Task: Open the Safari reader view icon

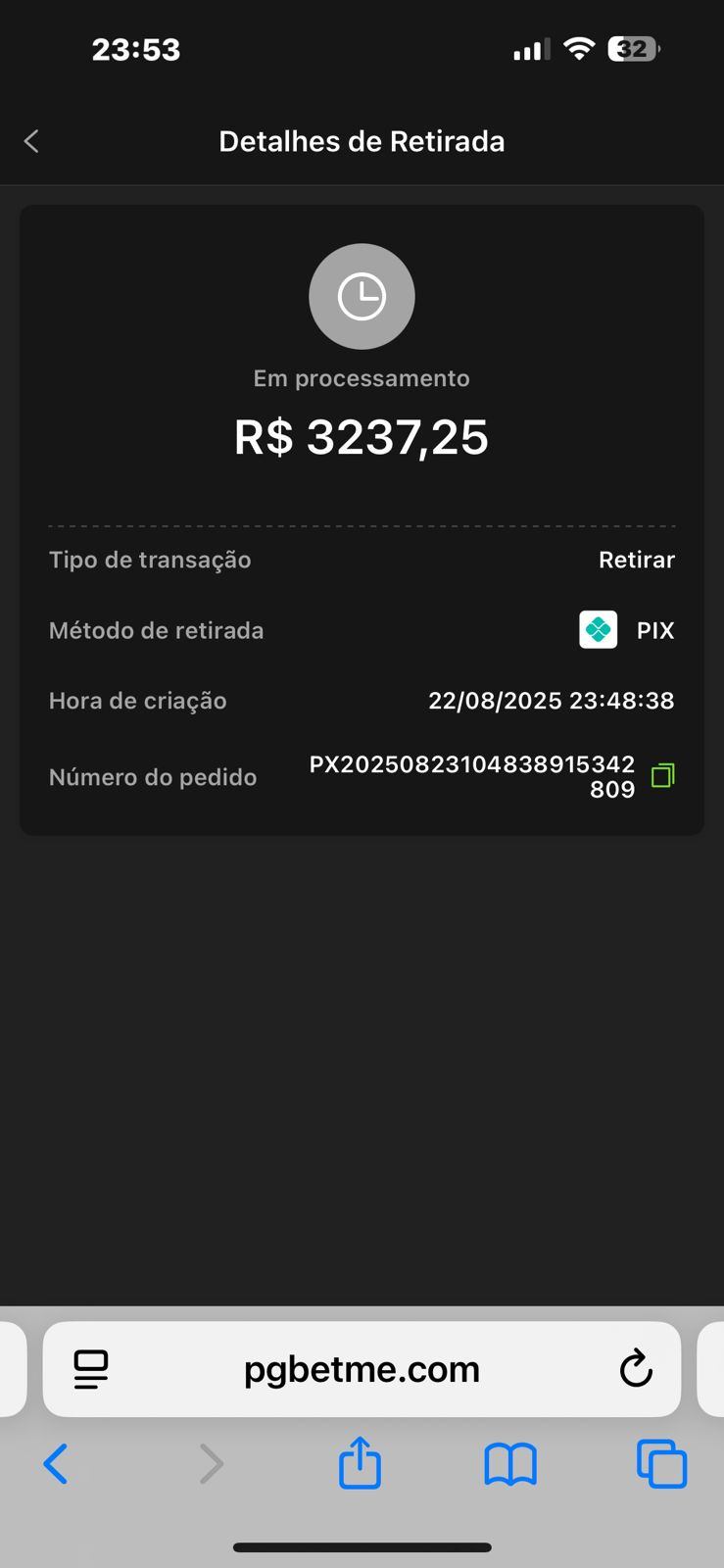Action: pyautogui.click(x=89, y=1369)
